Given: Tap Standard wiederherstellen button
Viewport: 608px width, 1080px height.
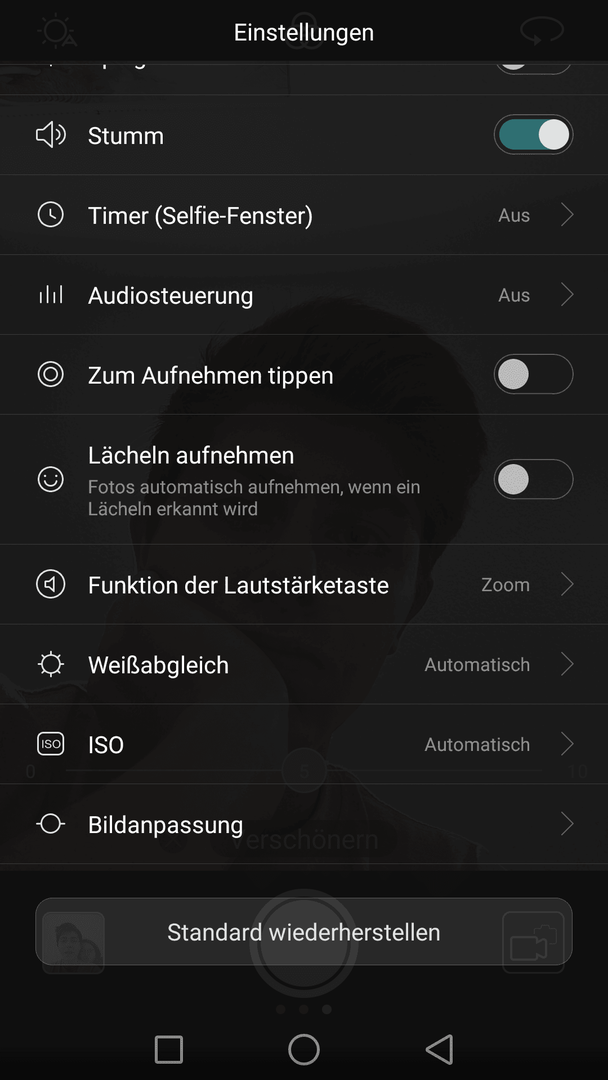Looking at the screenshot, I should pos(304,933).
